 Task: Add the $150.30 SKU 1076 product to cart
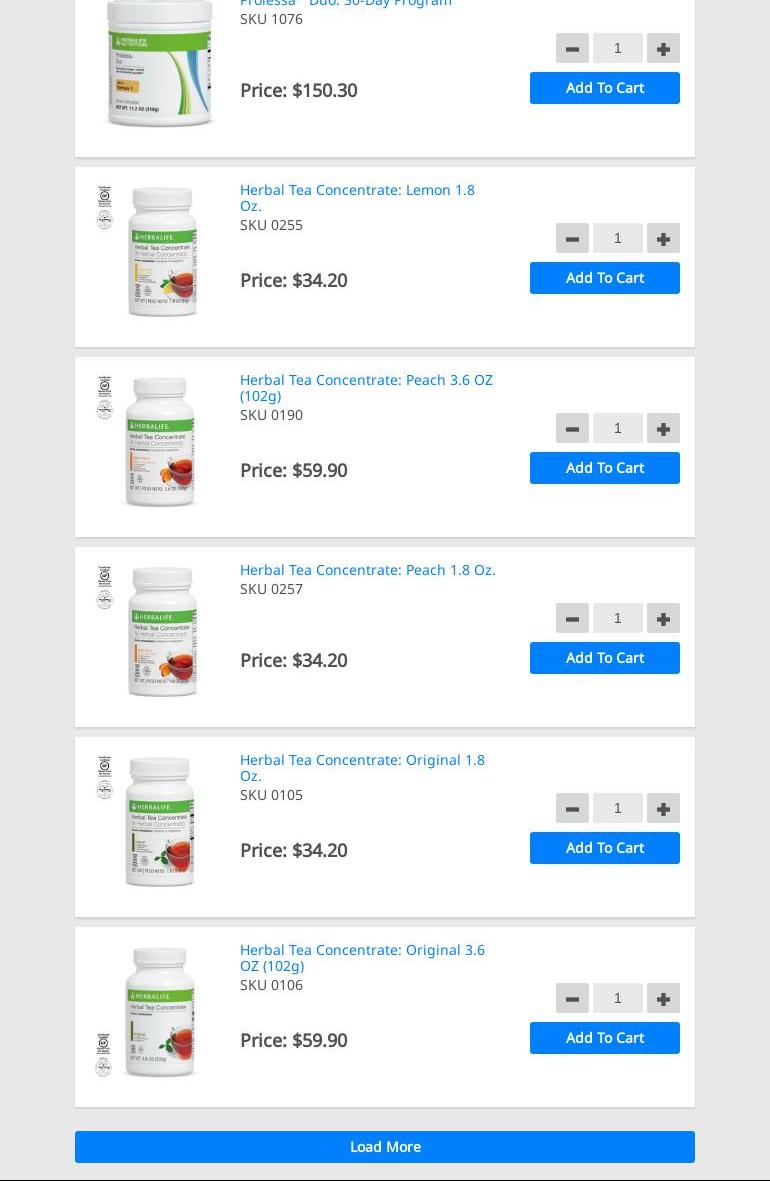coord(604,88)
